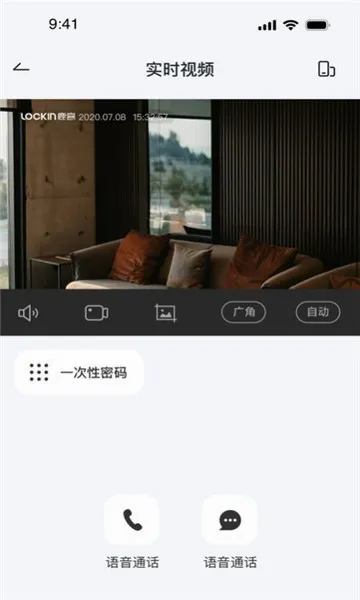
Task: Open 一次性密码 one-time password
Action: 79,372
